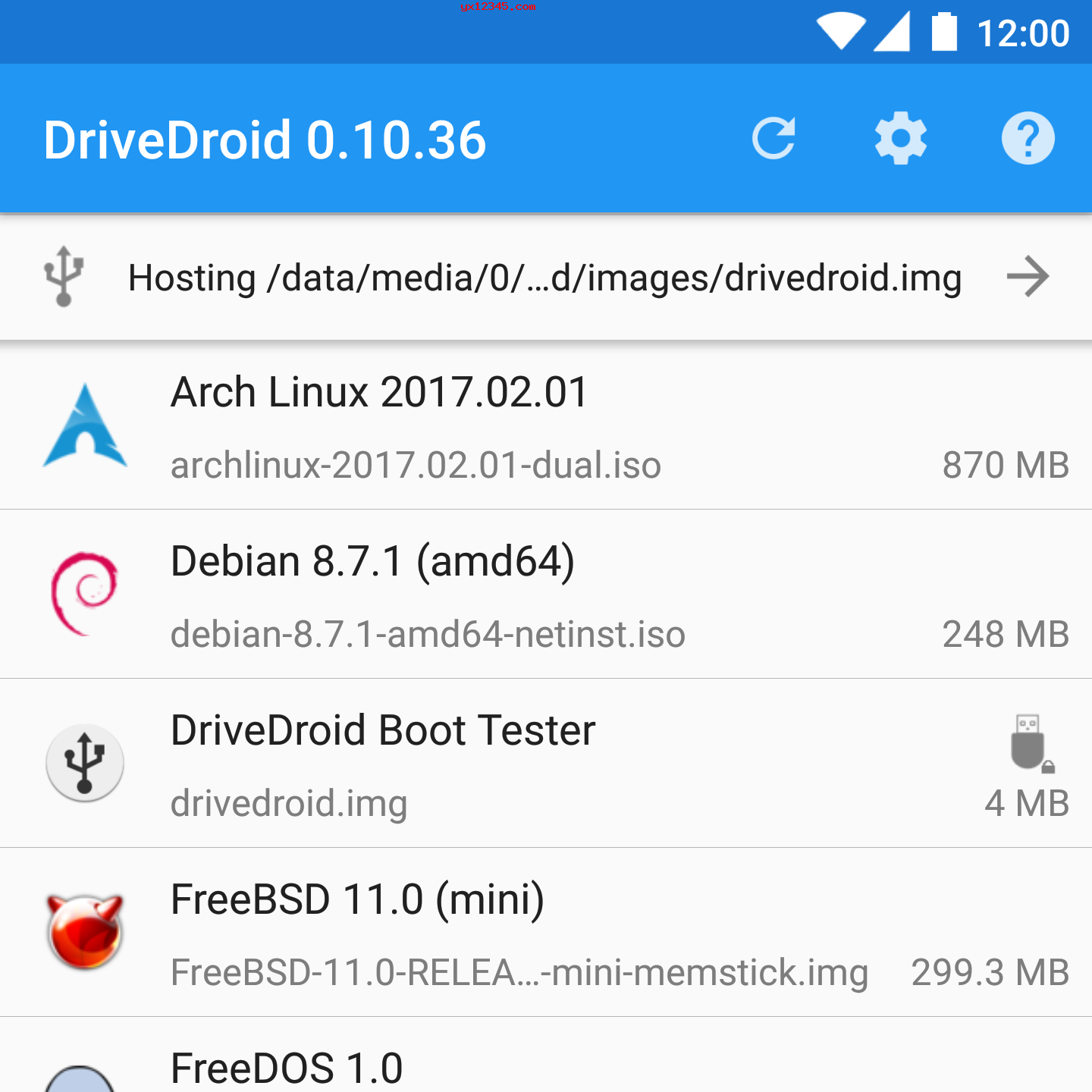Select Debian 8.7.1 (amd64) image

[x=546, y=595]
